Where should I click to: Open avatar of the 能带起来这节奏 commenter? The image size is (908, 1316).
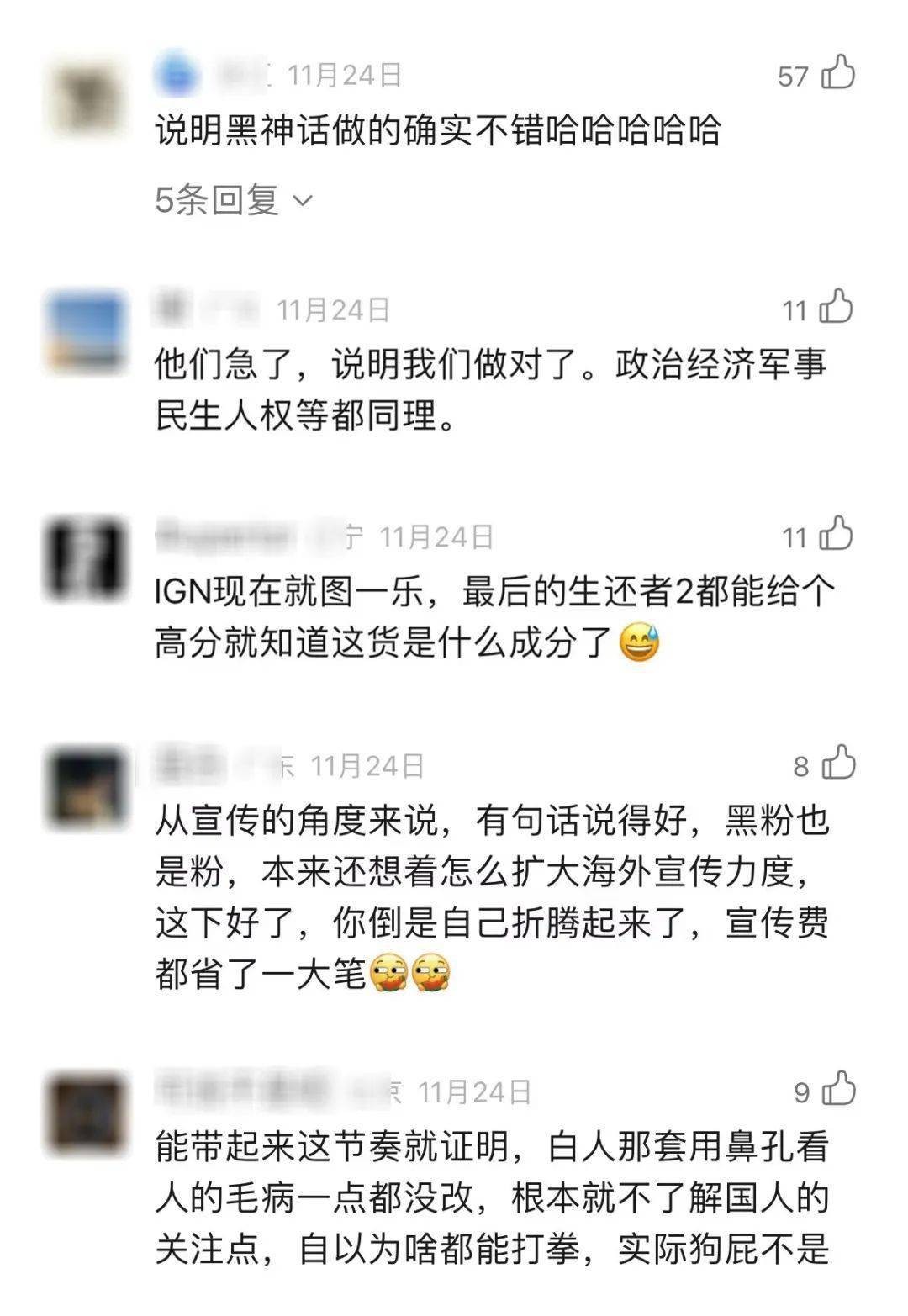coord(86,1113)
